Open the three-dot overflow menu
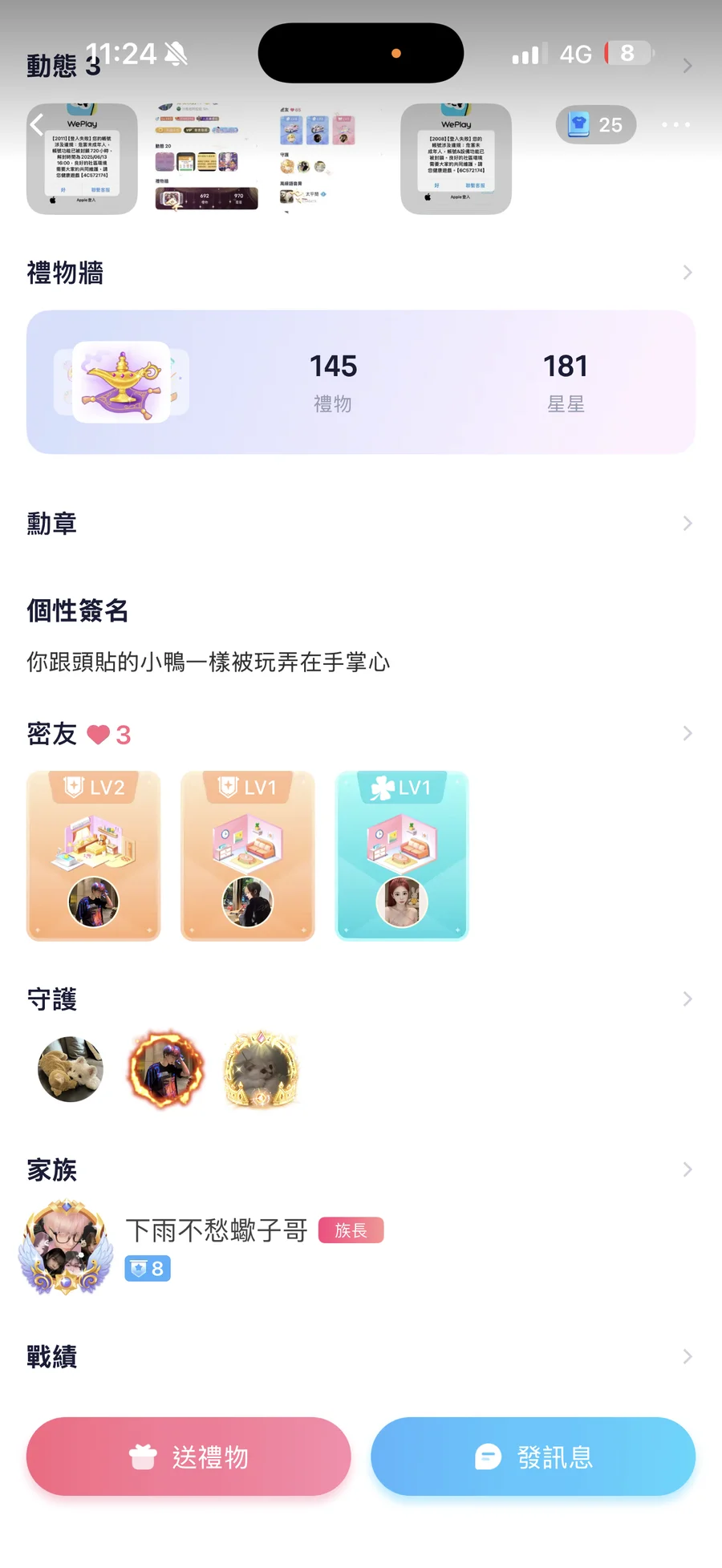722x1568 pixels. 675,125
